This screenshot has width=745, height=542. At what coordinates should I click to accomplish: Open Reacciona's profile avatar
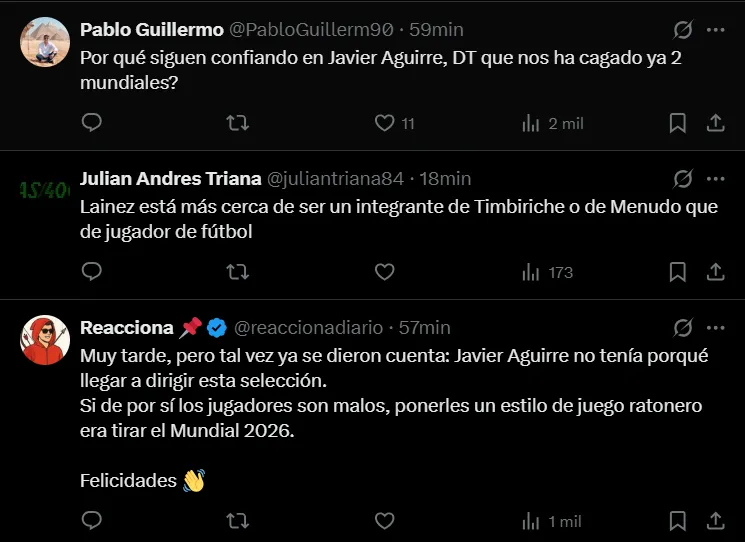point(45,340)
